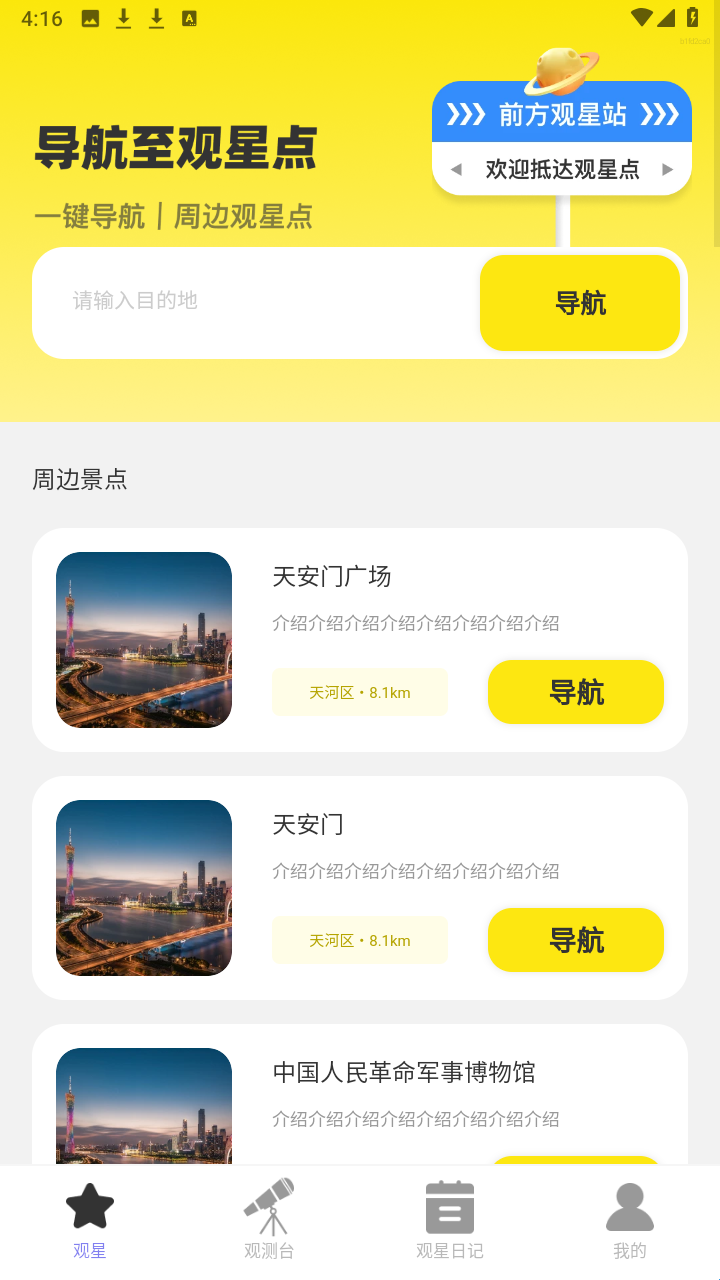
Task: Start navigation to 天安门
Action: 575,940
